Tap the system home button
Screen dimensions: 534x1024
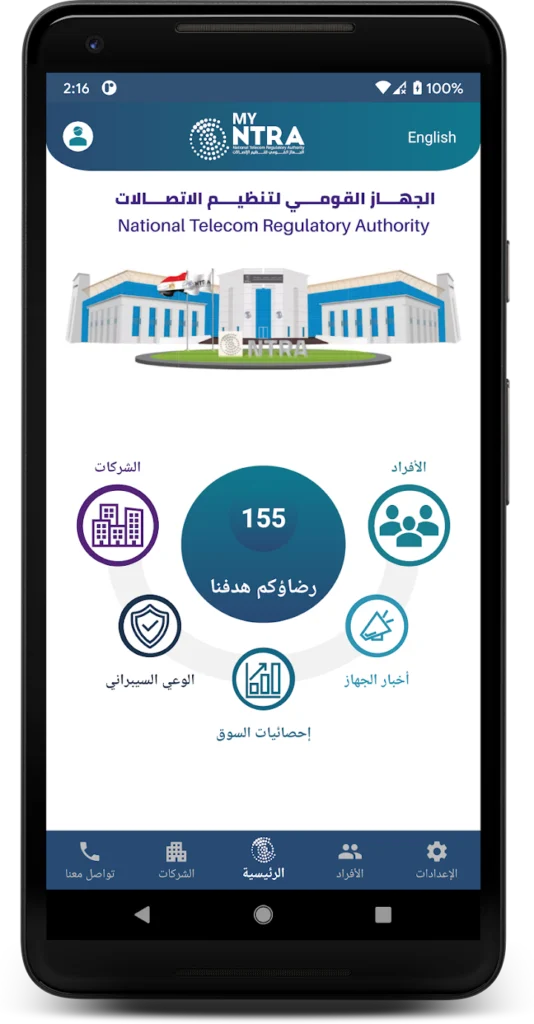(263, 914)
